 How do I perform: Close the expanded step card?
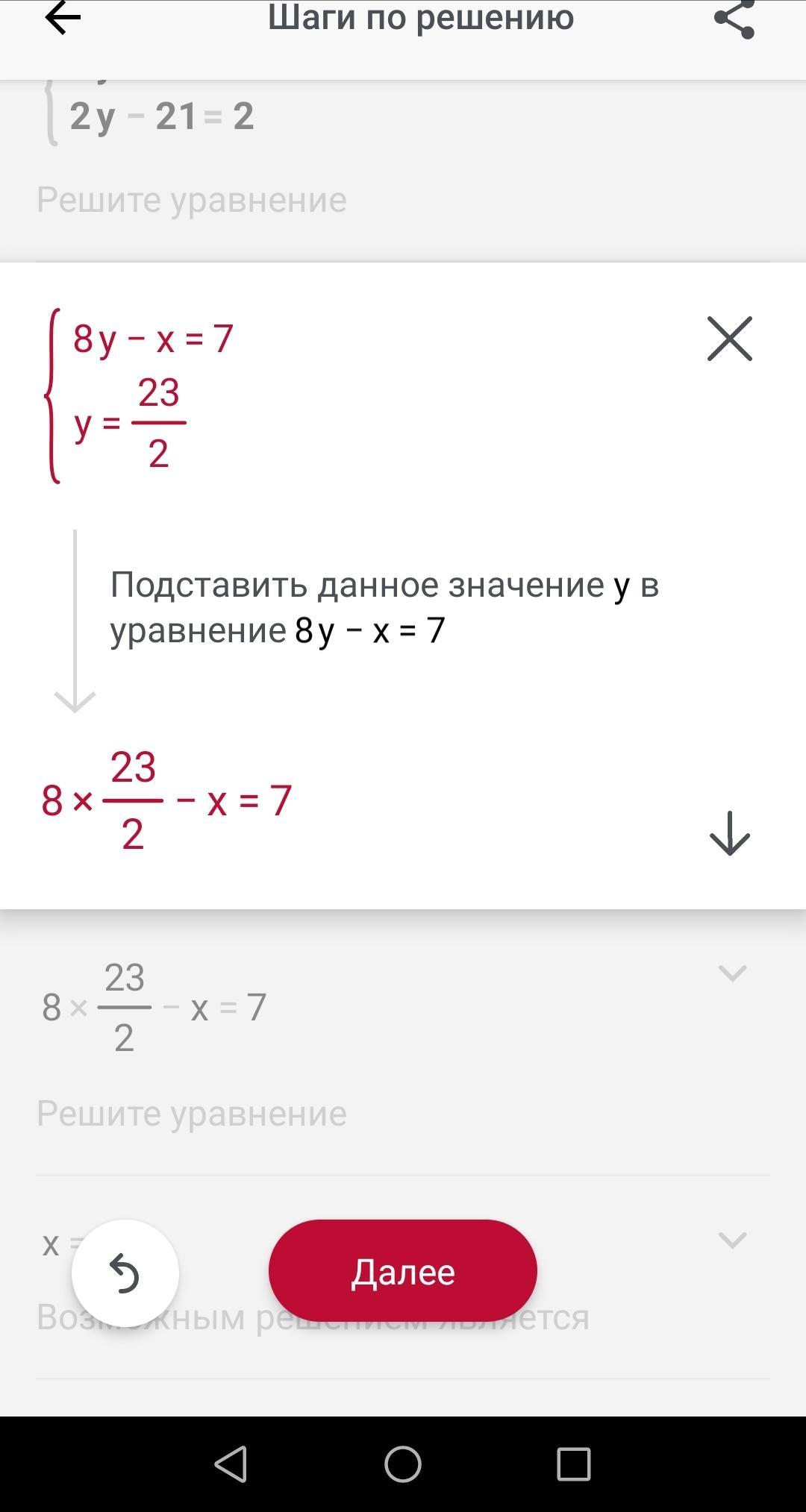(x=729, y=339)
